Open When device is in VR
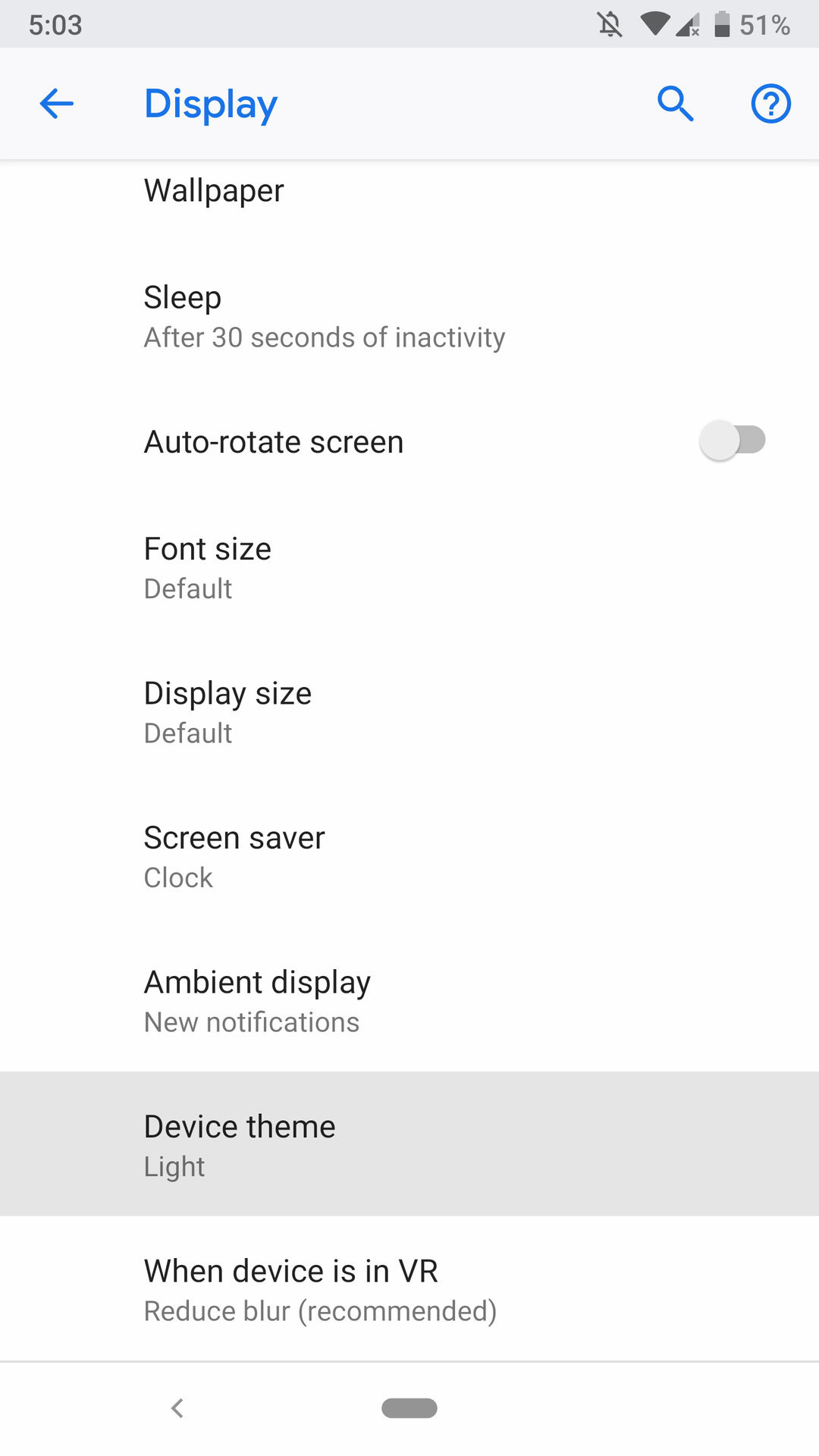The width and height of the screenshot is (819, 1456). (319, 1289)
